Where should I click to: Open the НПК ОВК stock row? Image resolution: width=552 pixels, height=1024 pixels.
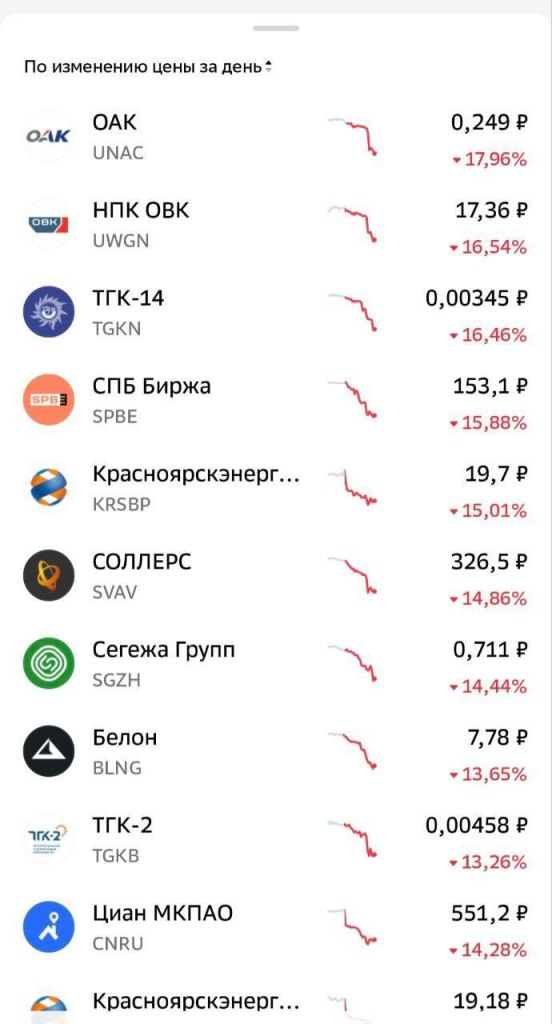pyautogui.click(x=276, y=225)
